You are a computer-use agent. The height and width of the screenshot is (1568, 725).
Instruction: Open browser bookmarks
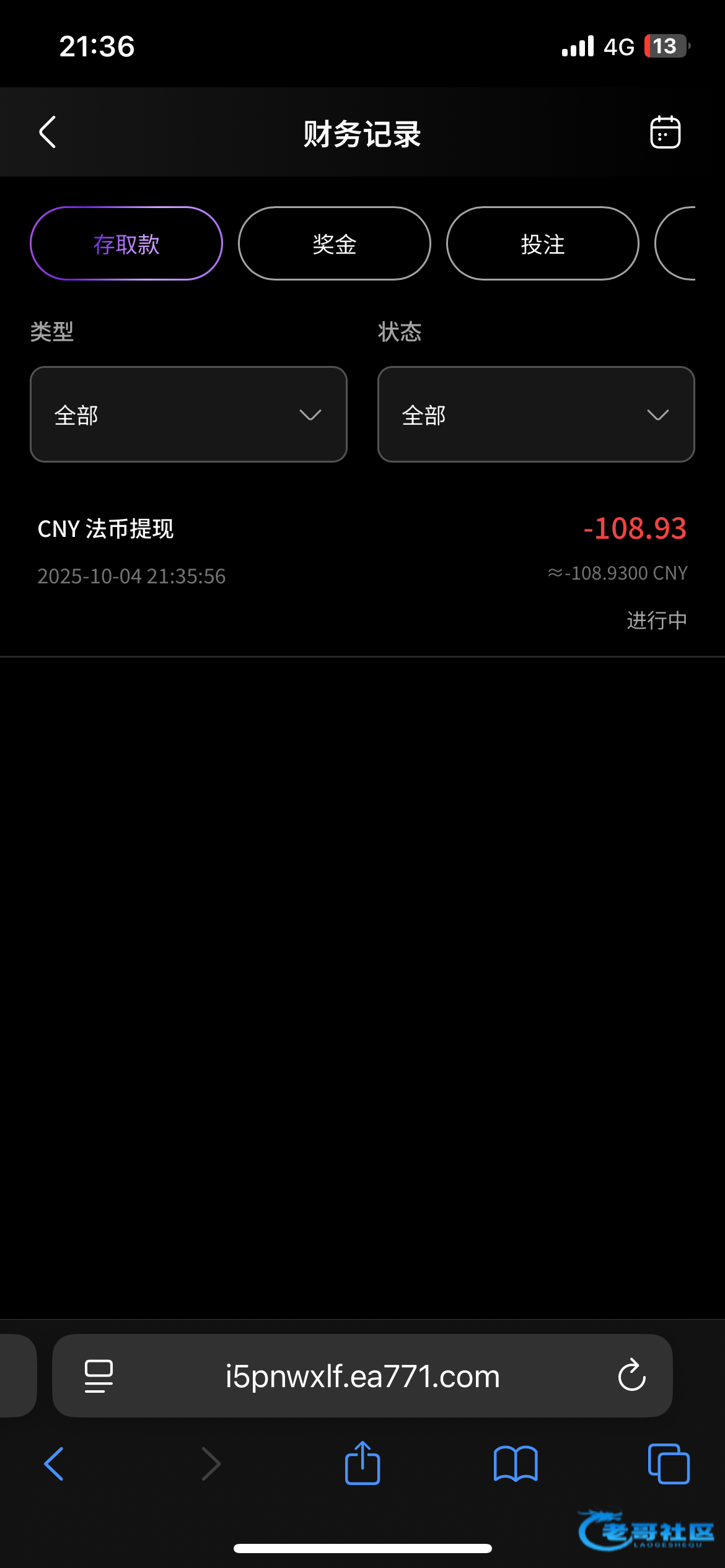click(x=516, y=1464)
